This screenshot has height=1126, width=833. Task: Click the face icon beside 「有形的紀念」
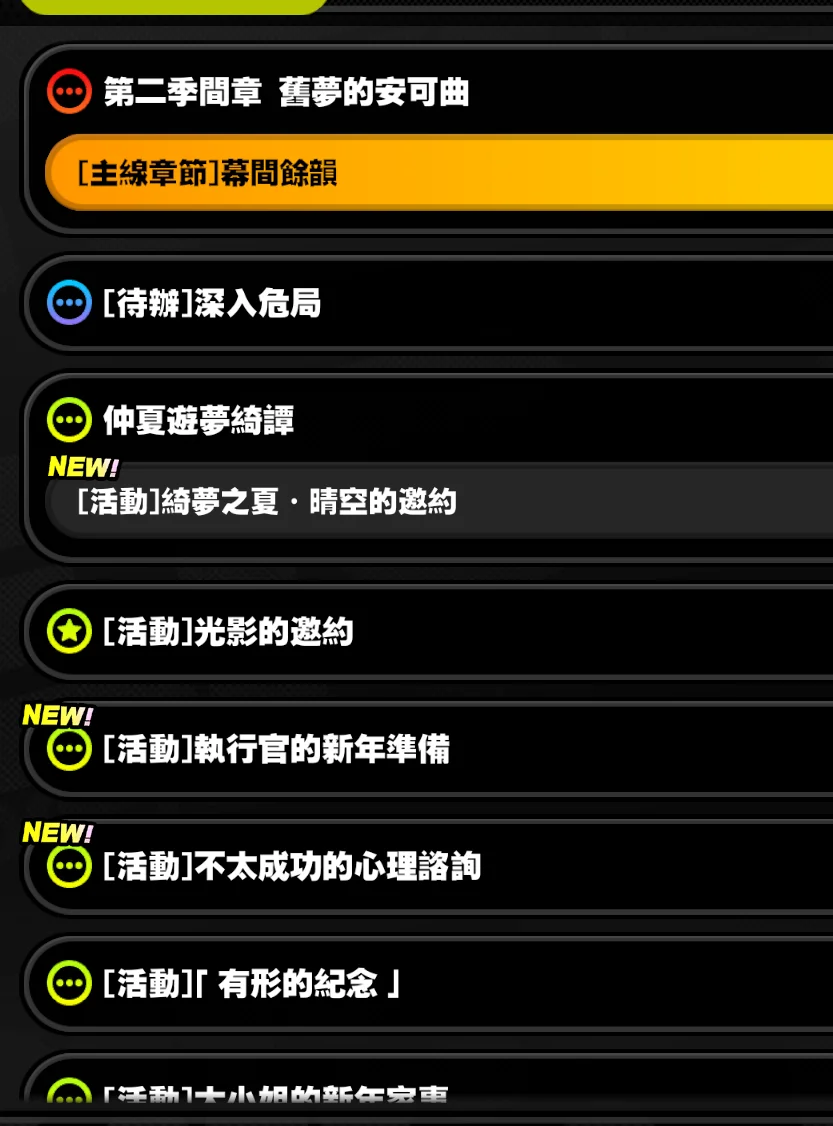pyautogui.click(x=67, y=984)
